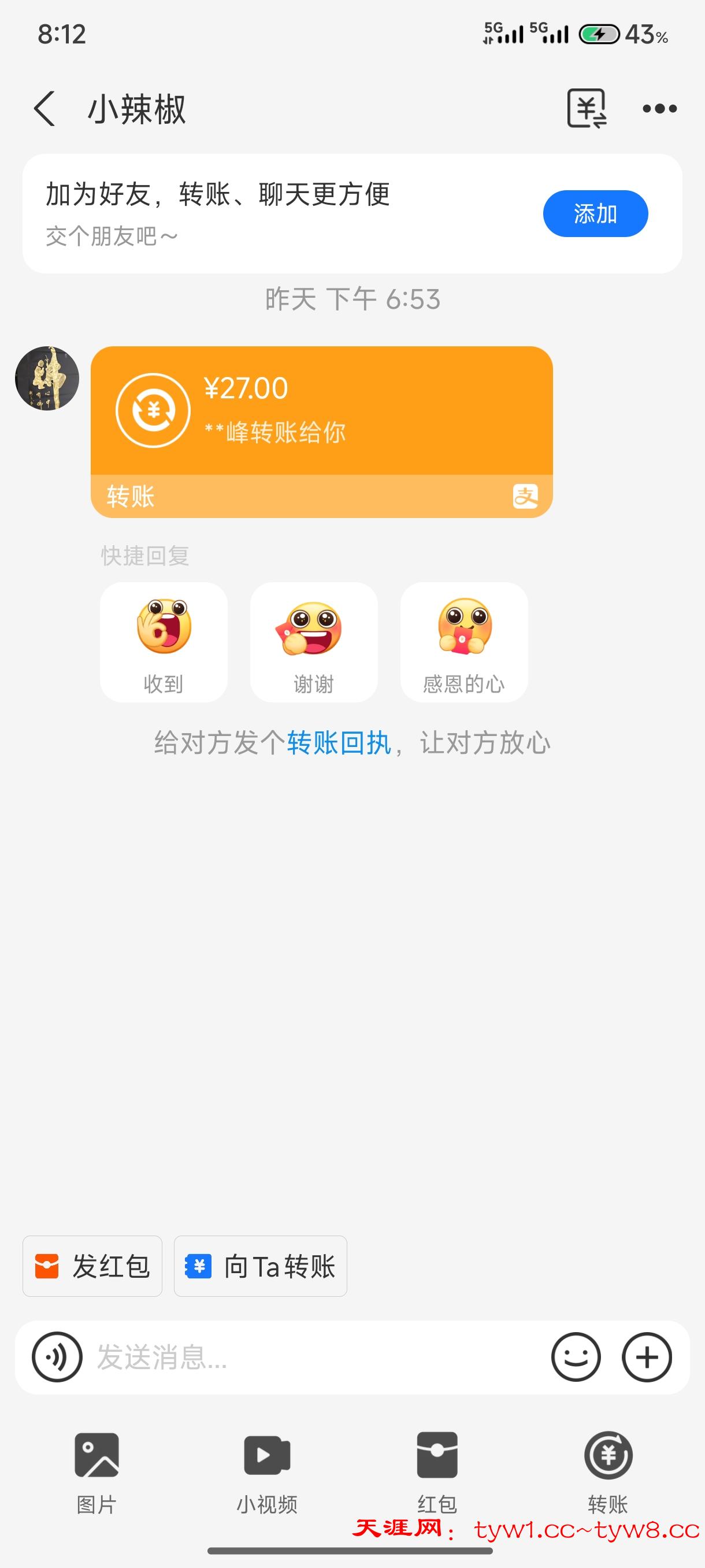Send quick reply 谢谢

[x=314, y=642]
